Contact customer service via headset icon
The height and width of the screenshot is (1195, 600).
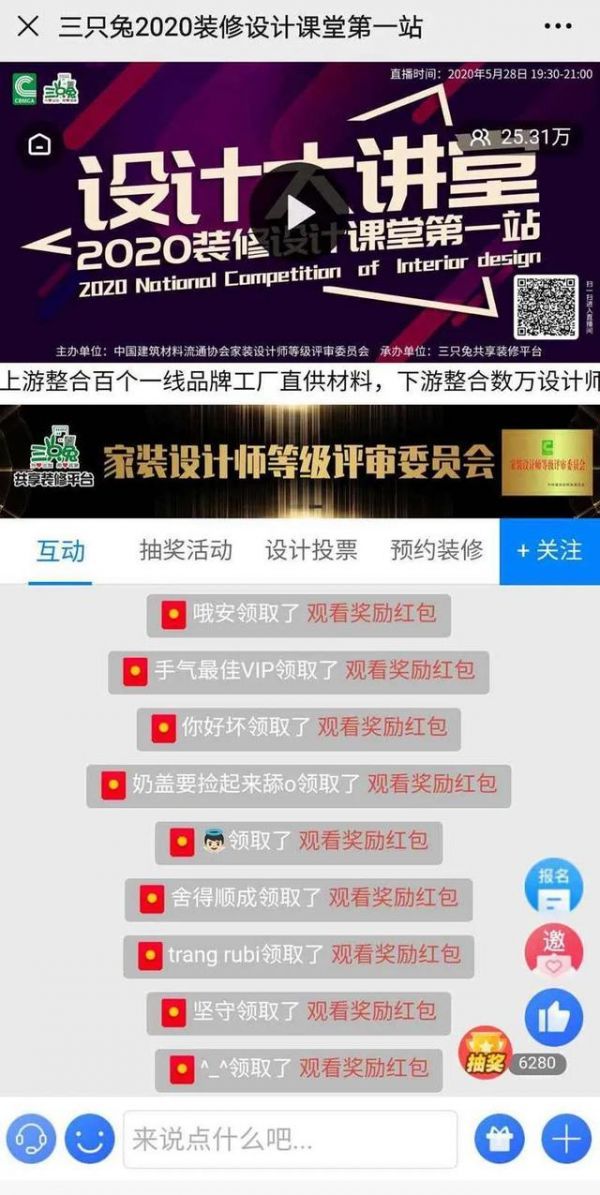pos(30,1138)
